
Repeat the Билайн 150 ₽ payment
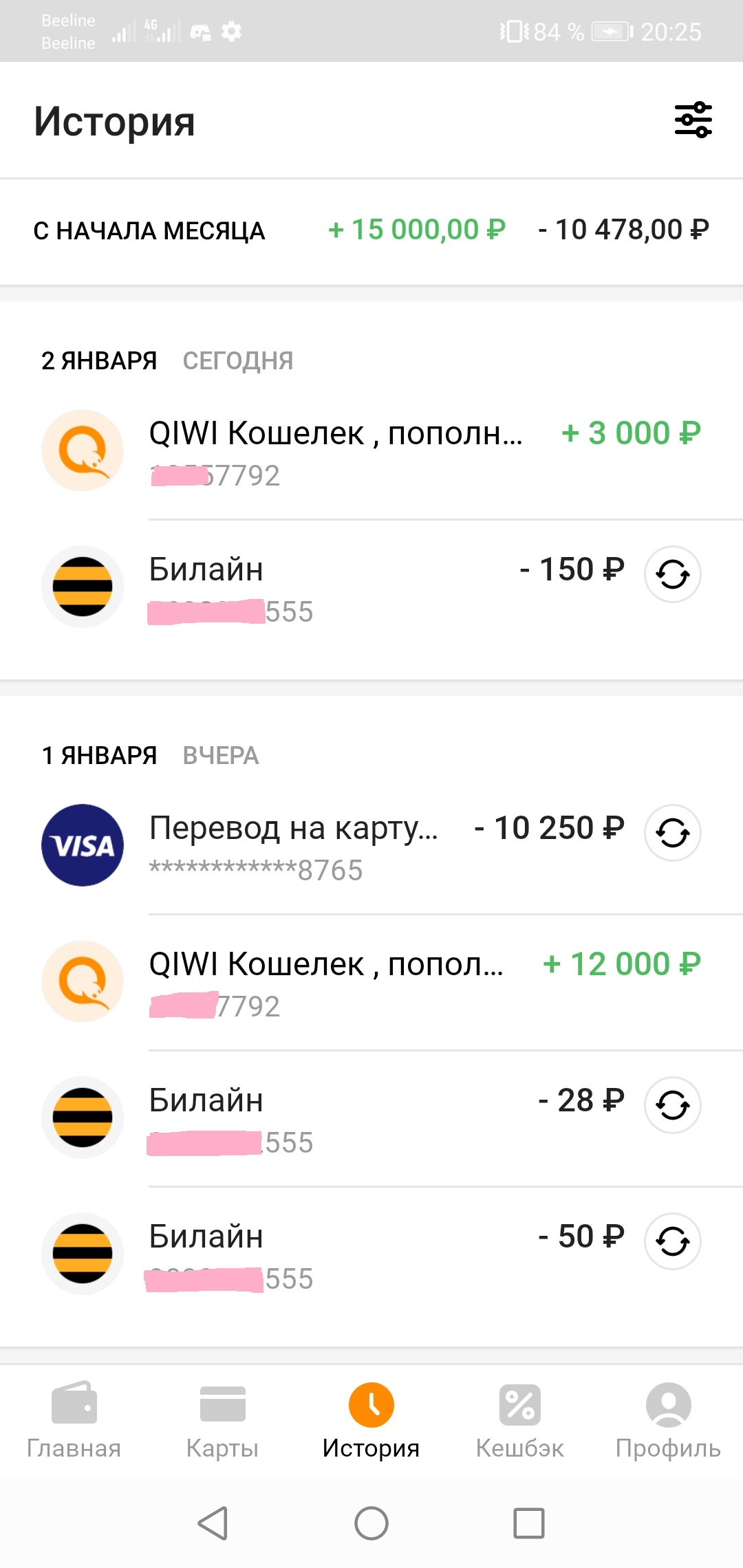pos(672,574)
